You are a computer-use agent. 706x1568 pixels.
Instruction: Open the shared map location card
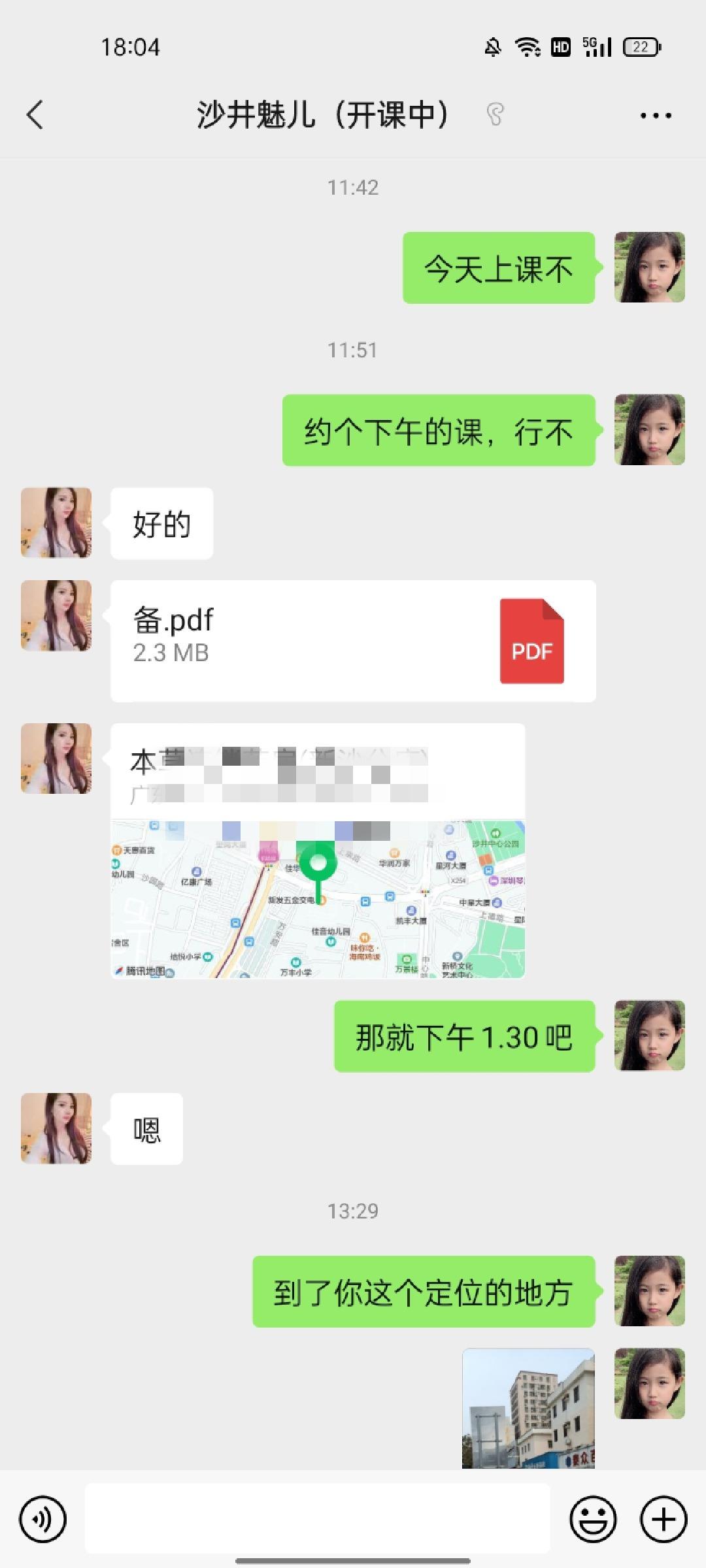[318, 851]
